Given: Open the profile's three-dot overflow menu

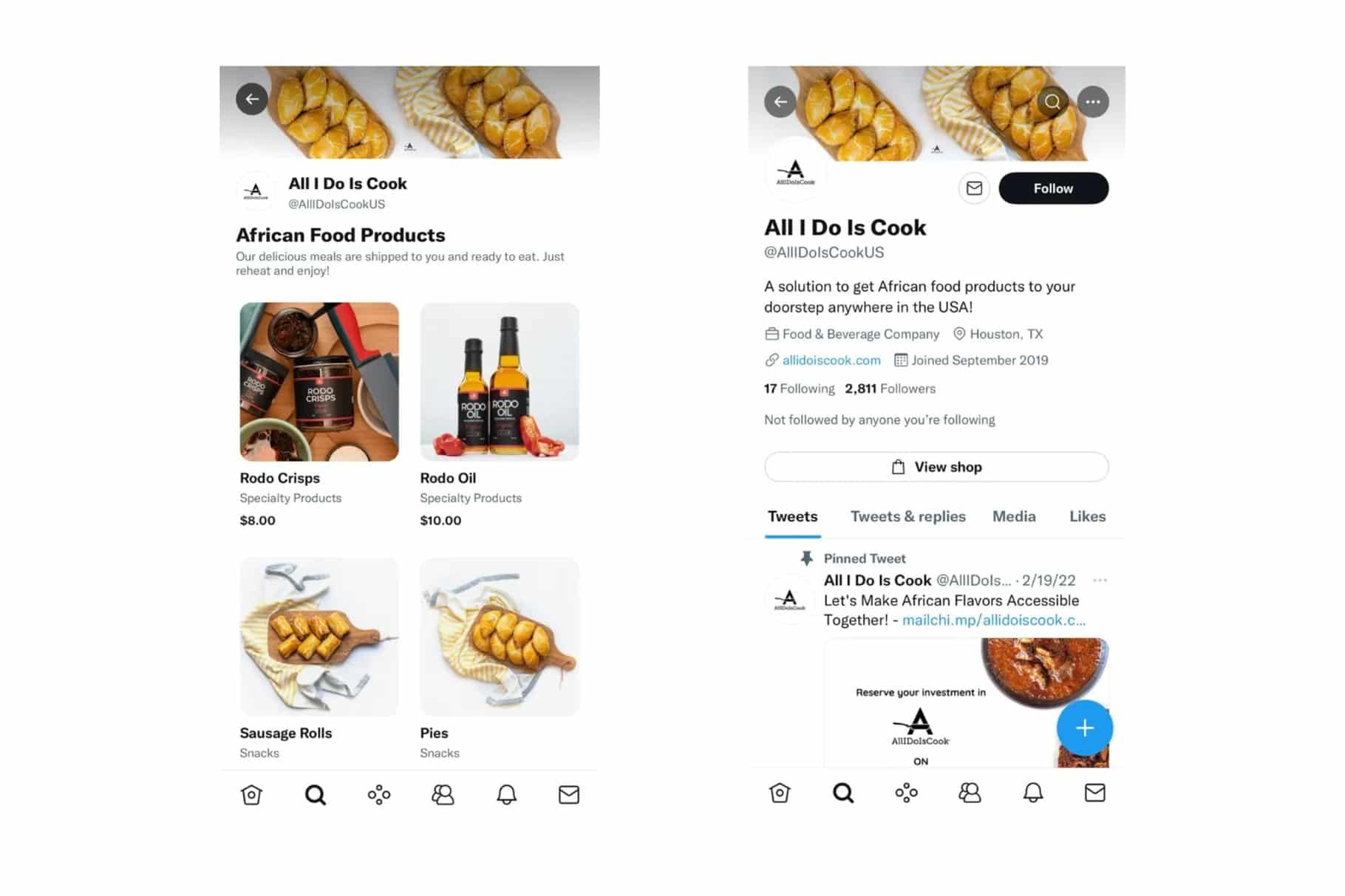Looking at the screenshot, I should pos(1092,102).
